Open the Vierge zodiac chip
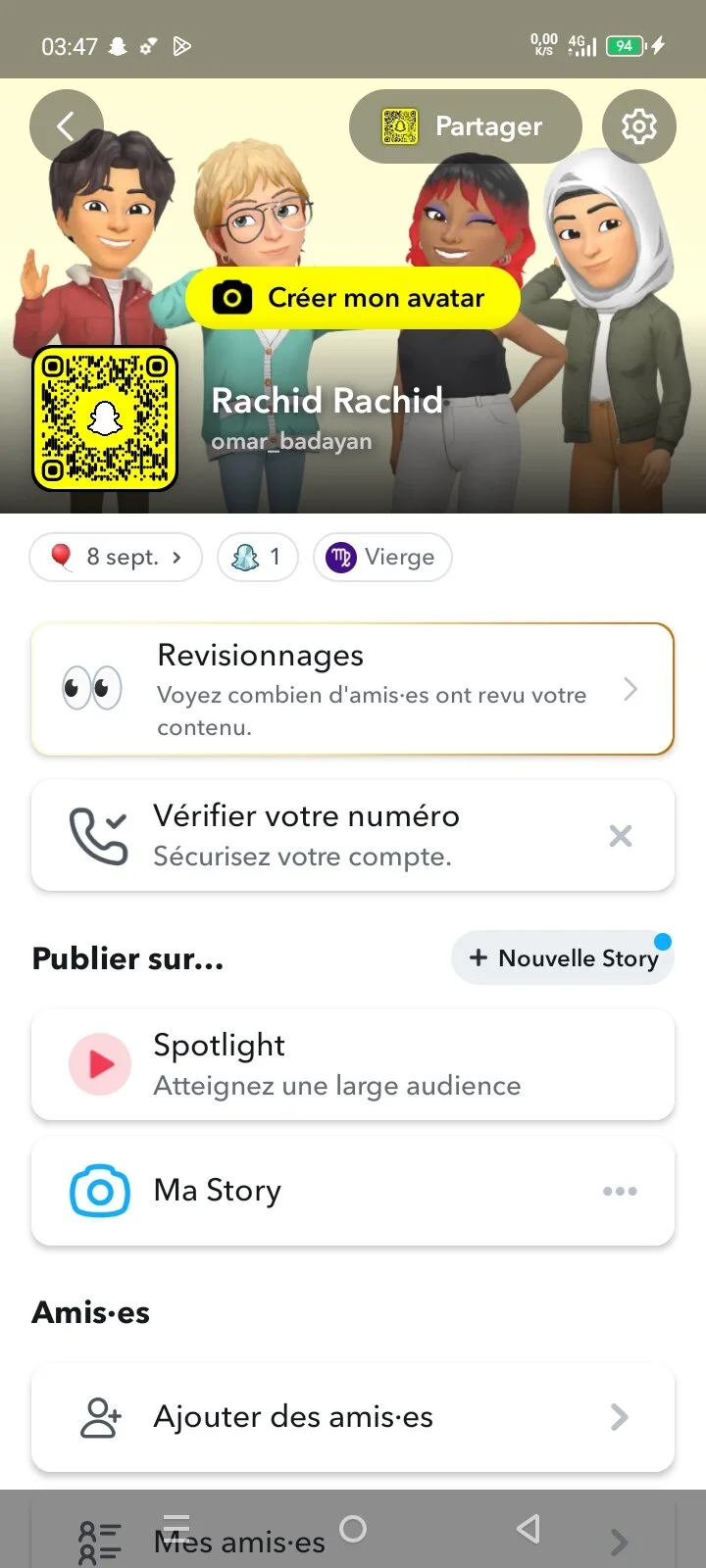Screen dimensions: 706x1568 (382, 557)
